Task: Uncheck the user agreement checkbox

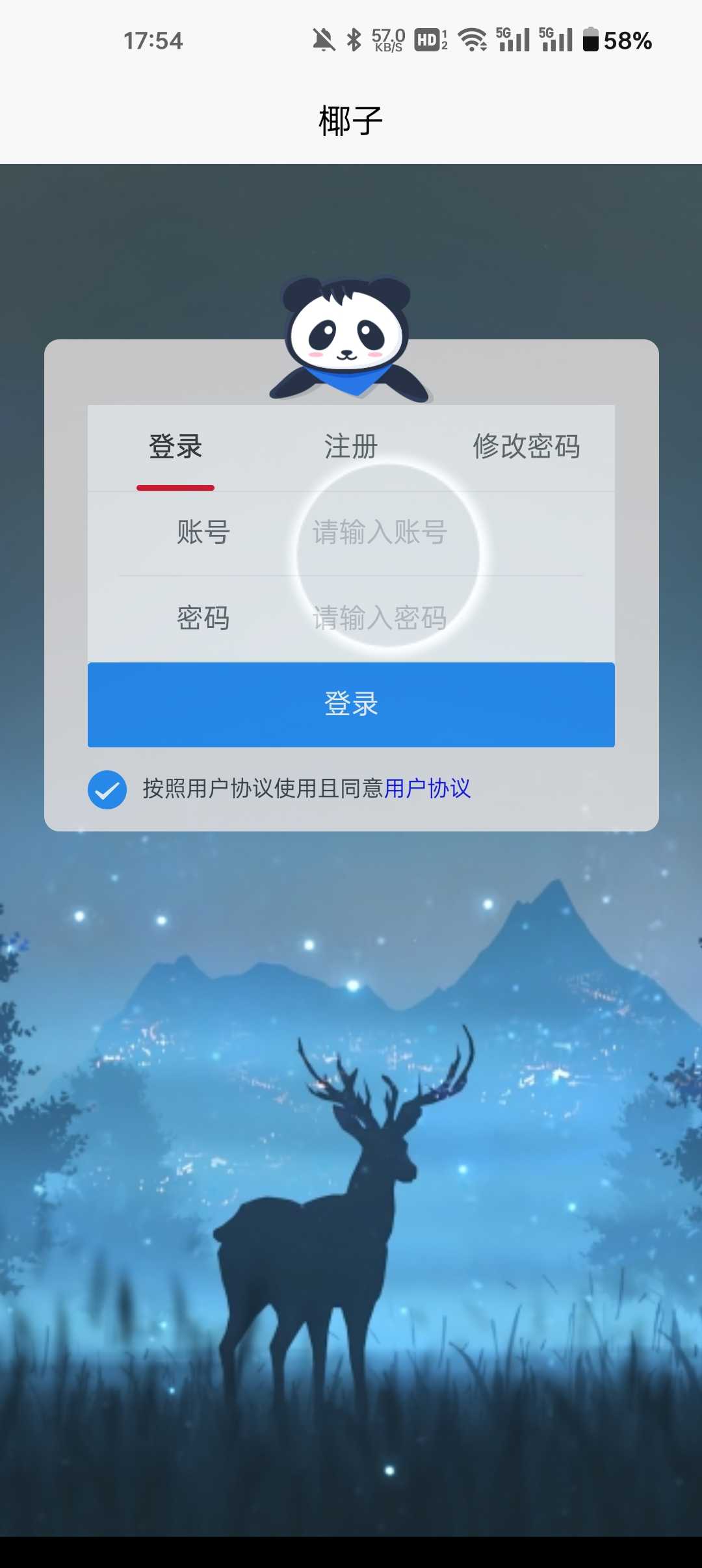Action: coord(107,790)
